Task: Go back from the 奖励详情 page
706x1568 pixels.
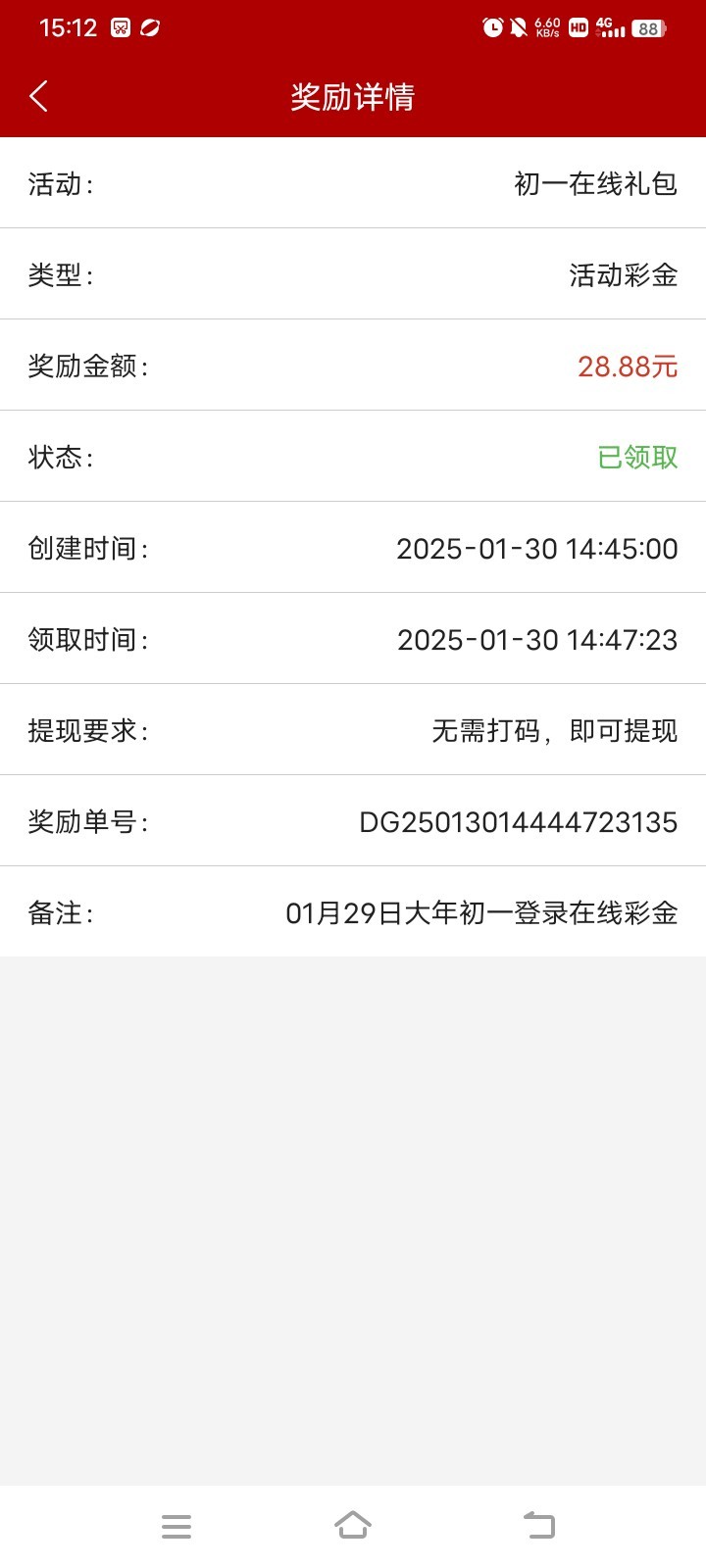Action: (39, 96)
